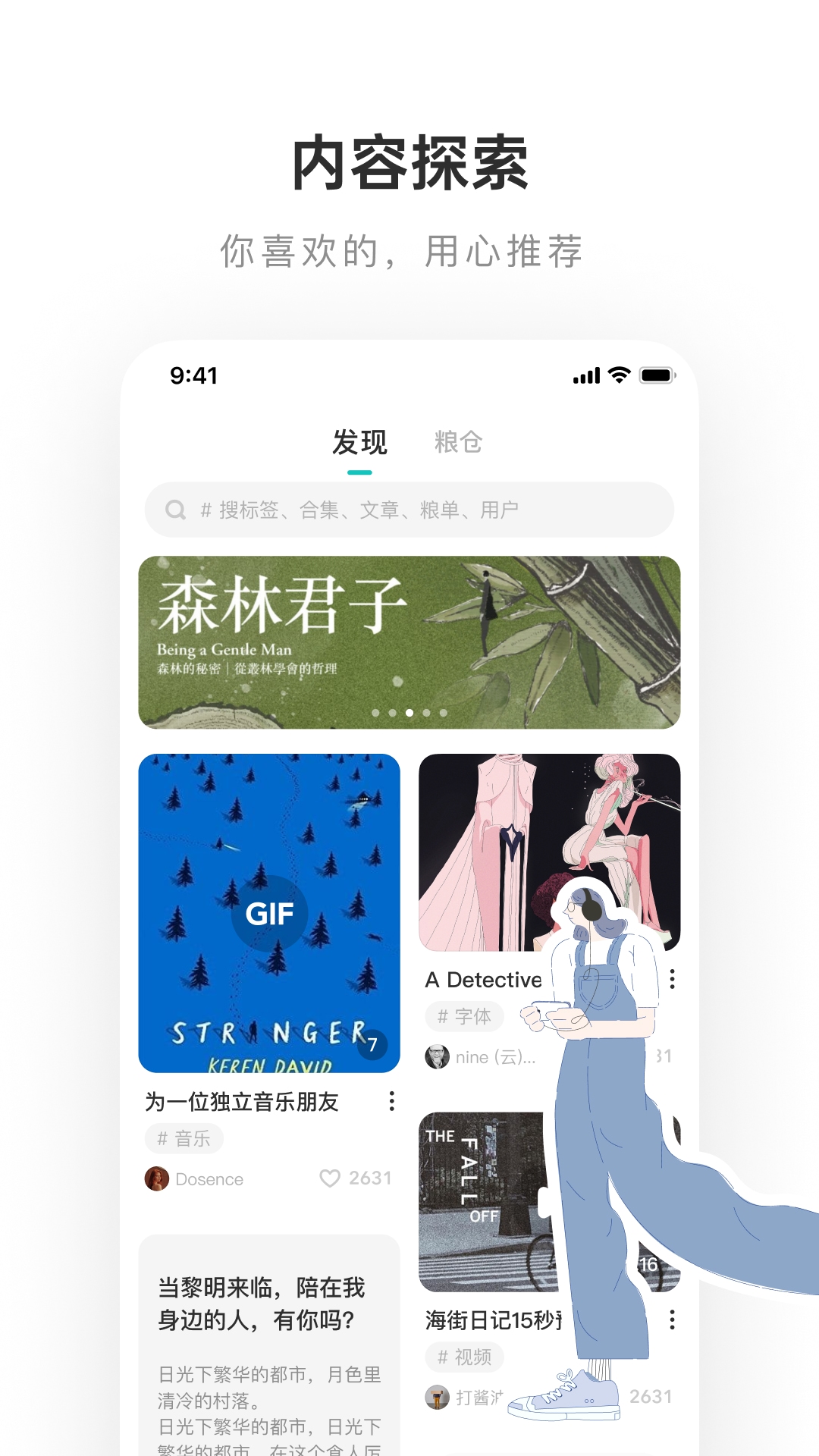Tap Dosence's profile avatar
819x1456 pixels.
coord(157,1178)
